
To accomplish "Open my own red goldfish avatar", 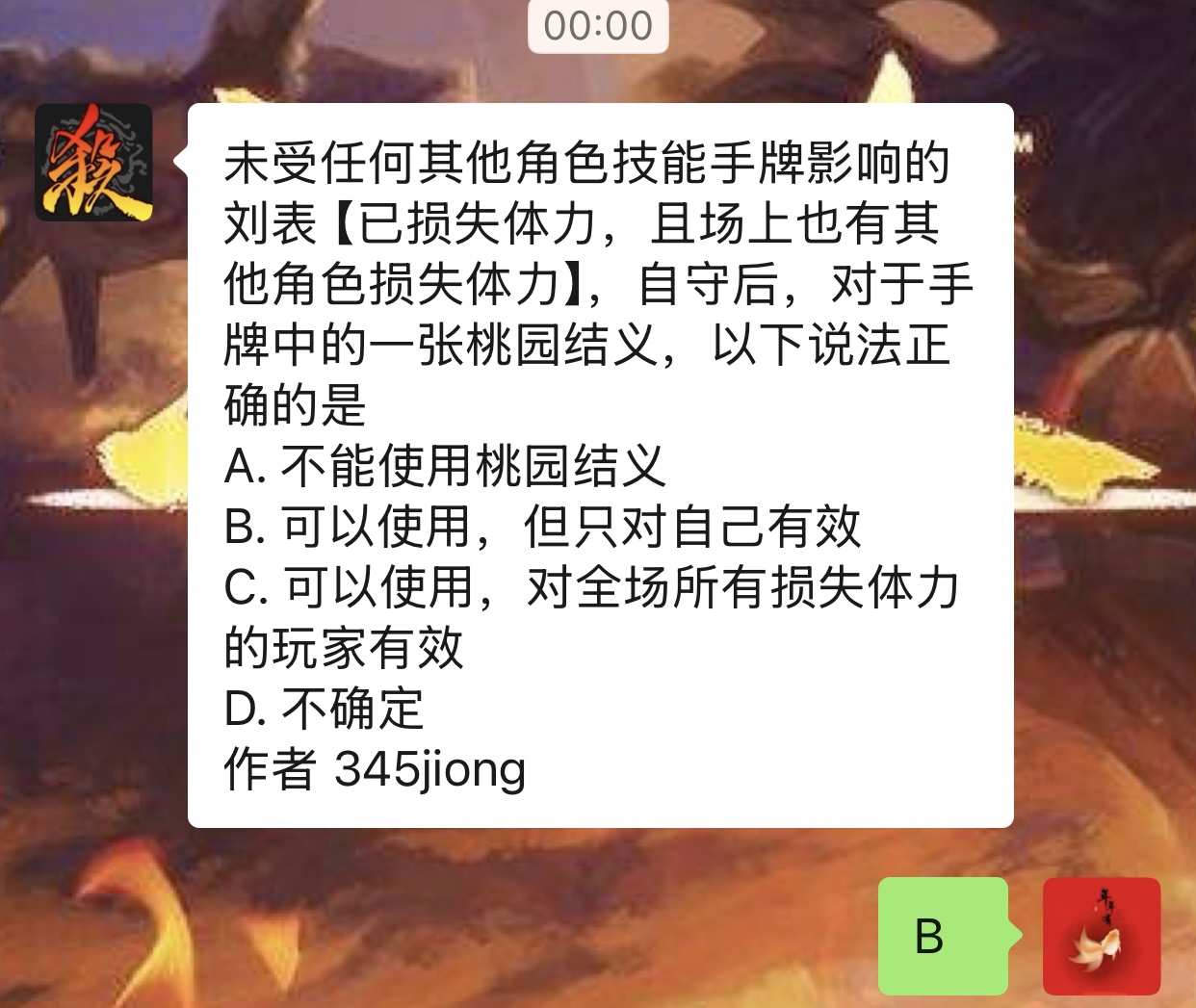I will pyautogui.click(x=1101, y=936).
